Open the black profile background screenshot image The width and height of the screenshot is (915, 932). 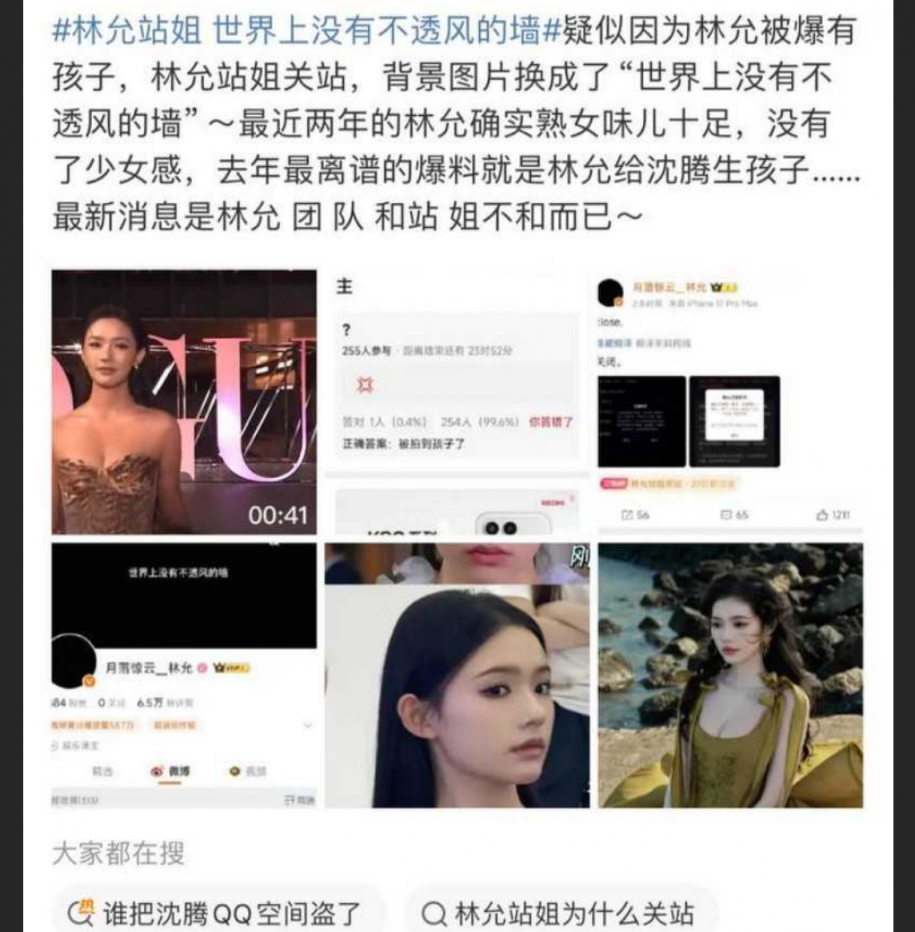click(184, 675)
